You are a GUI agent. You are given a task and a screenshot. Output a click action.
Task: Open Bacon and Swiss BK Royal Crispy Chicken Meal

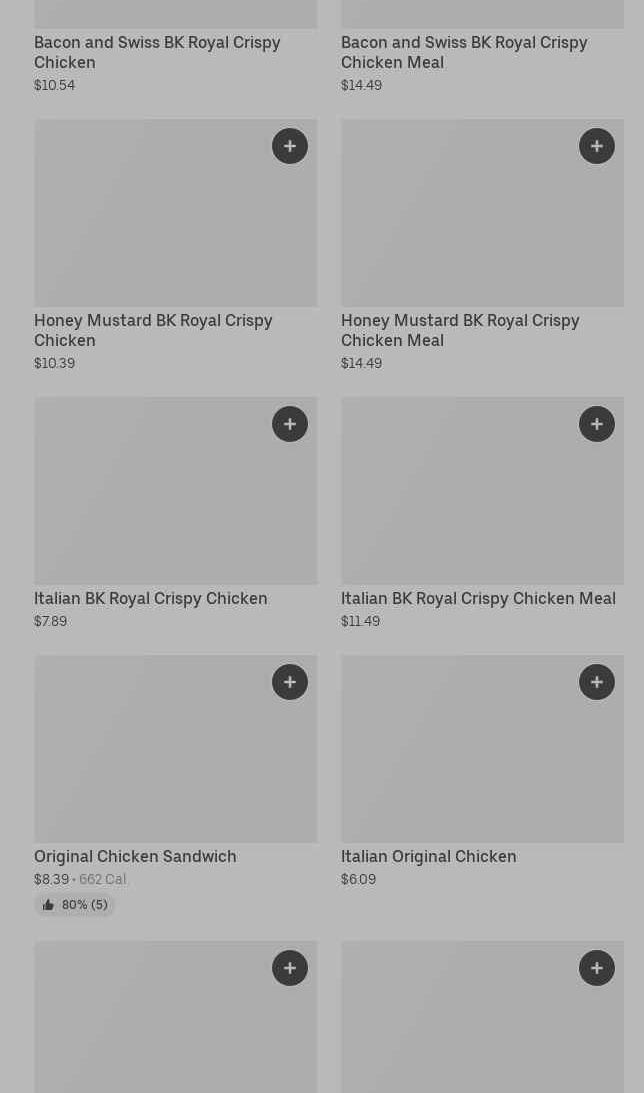click(x=464, y=52)
